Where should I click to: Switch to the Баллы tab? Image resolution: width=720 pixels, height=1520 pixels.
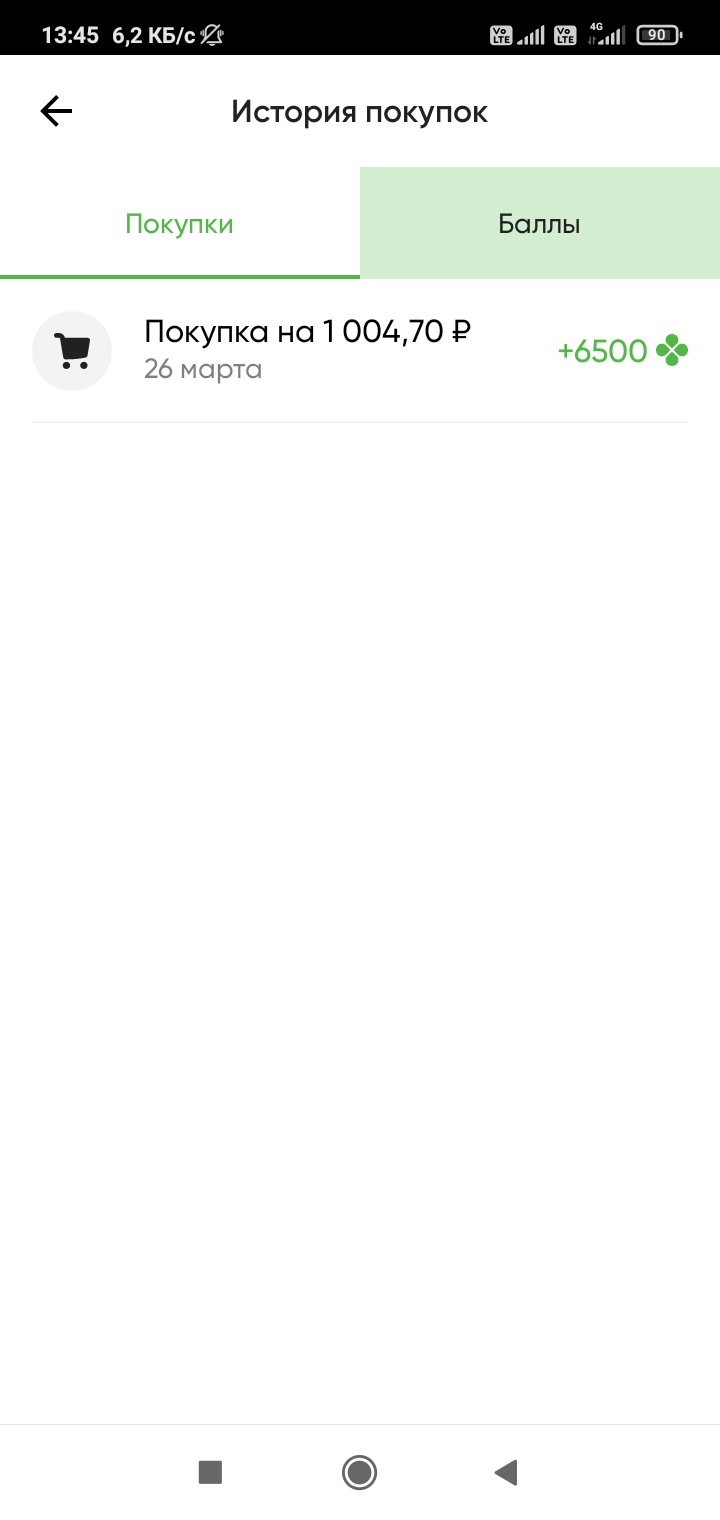click(x=540, y=223)
